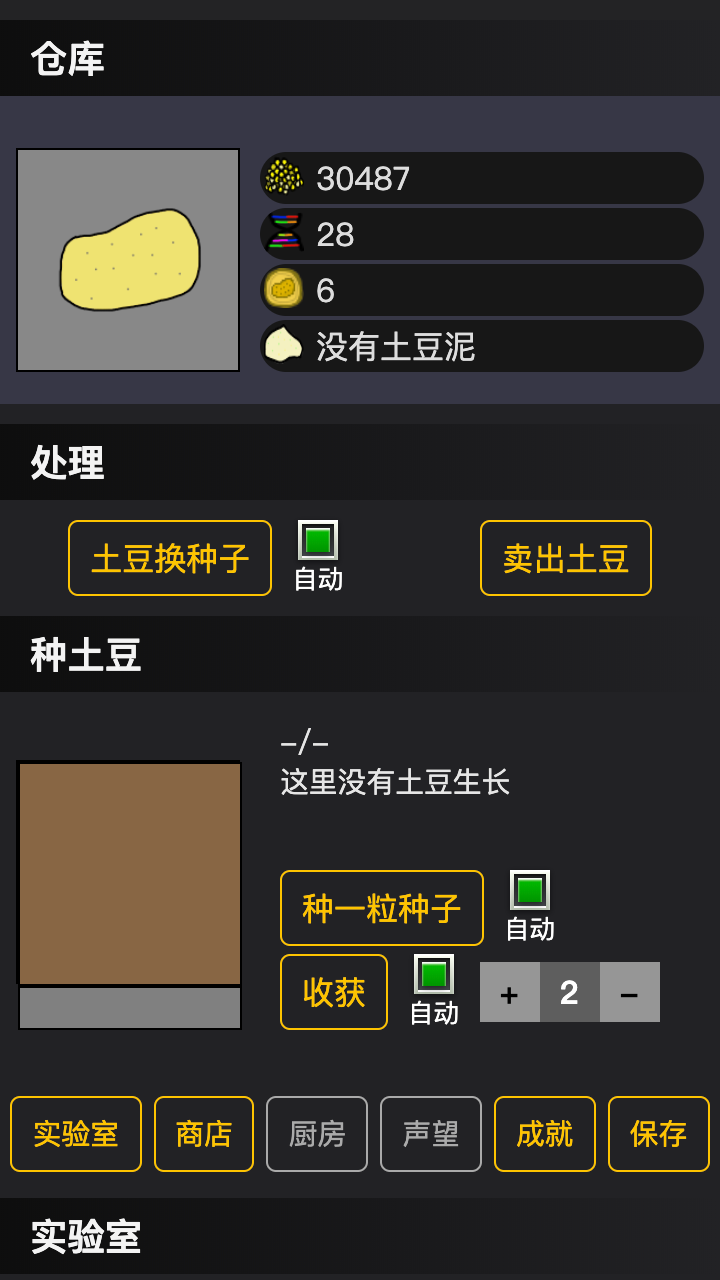
Task: Click the gold coin resource icon
Action: pyautogui.click(x=281, y=290)
